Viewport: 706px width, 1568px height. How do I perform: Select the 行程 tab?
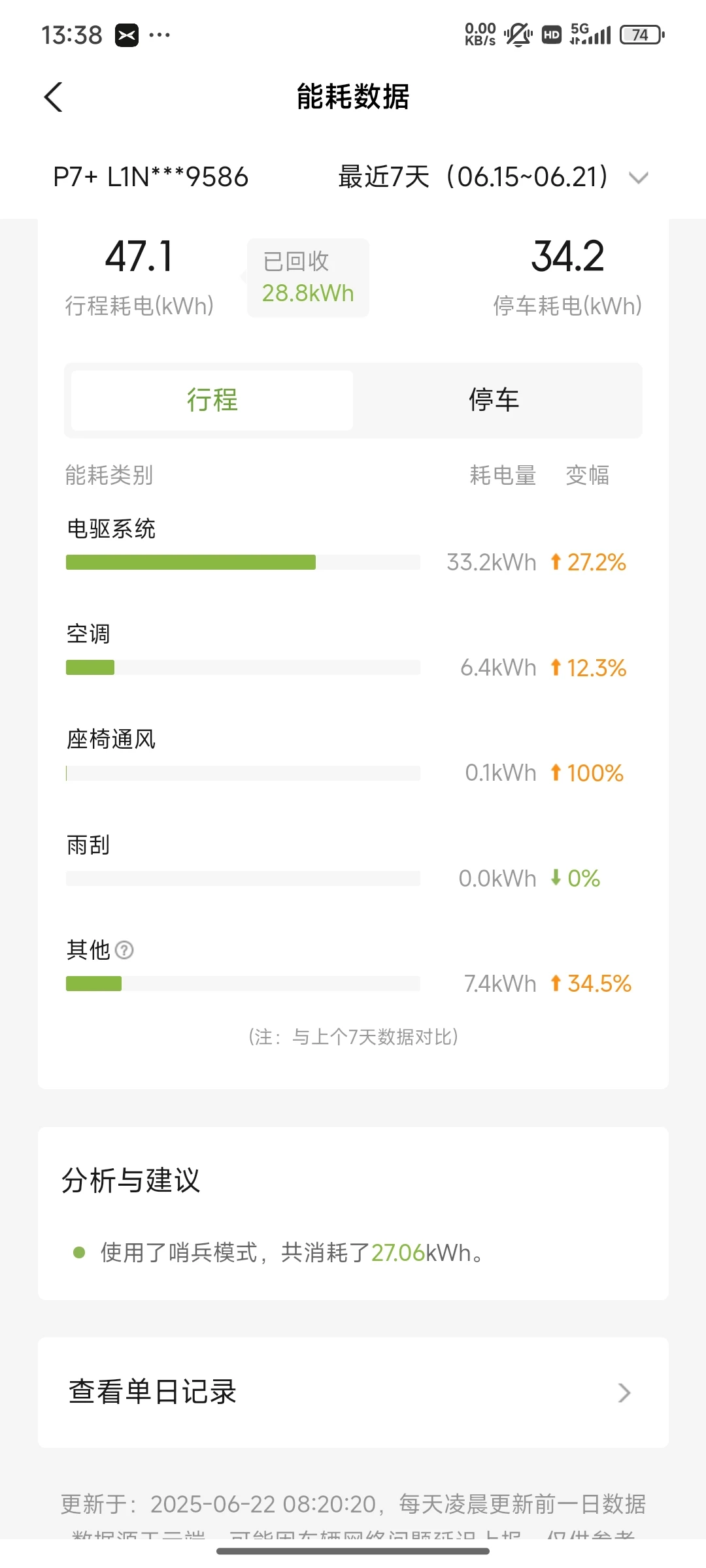coord(212,400)
